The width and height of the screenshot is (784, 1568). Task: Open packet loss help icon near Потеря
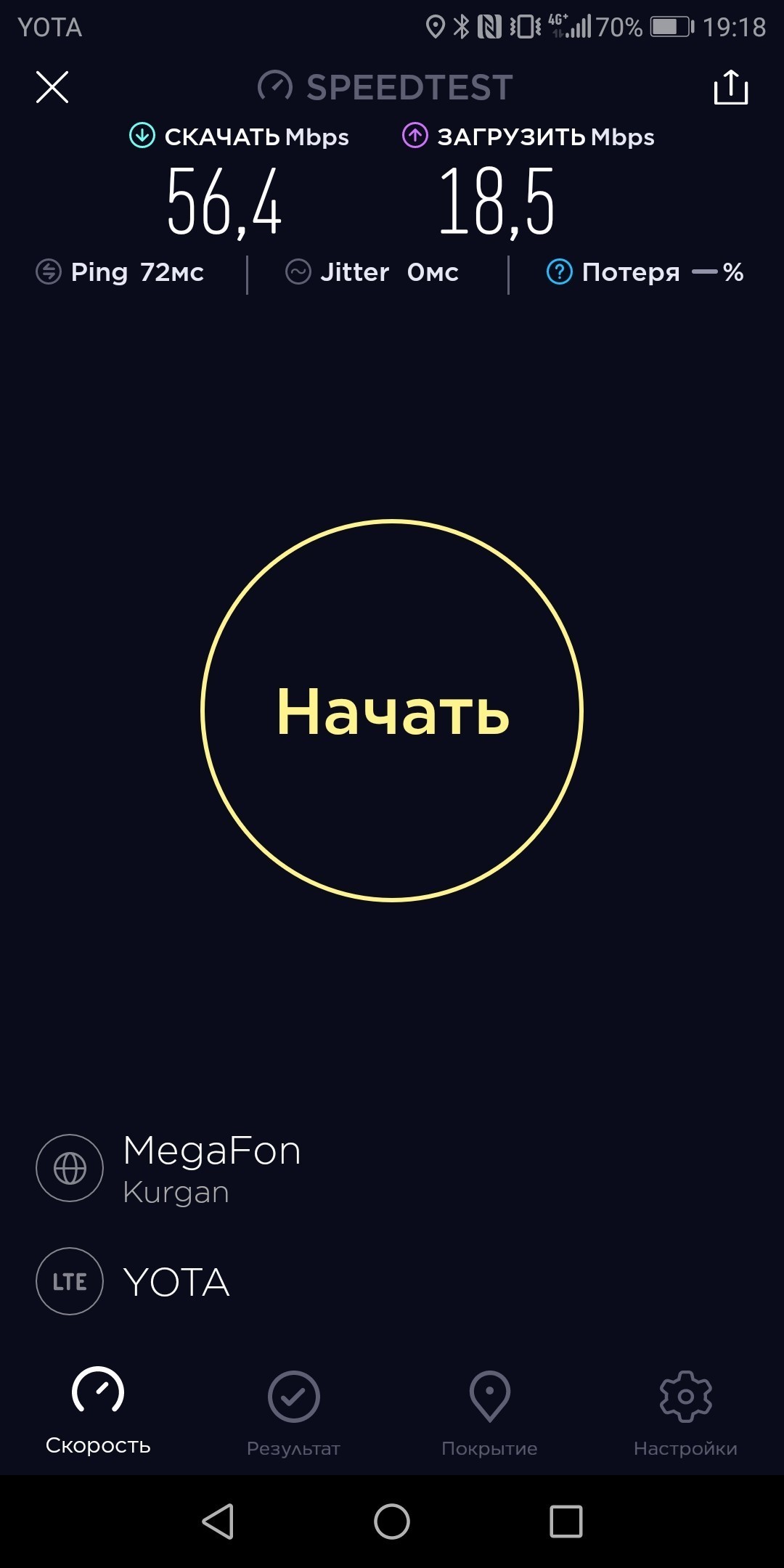pyautogui.click(x=559, y=272)
